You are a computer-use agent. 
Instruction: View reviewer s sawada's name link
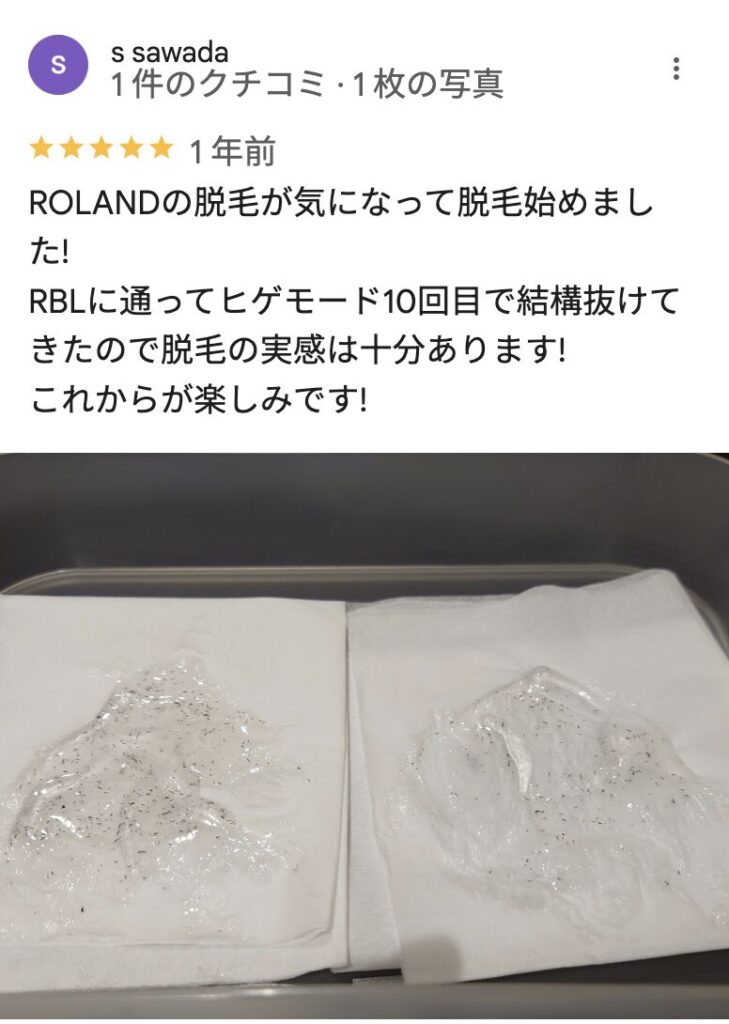pos(169,52)
